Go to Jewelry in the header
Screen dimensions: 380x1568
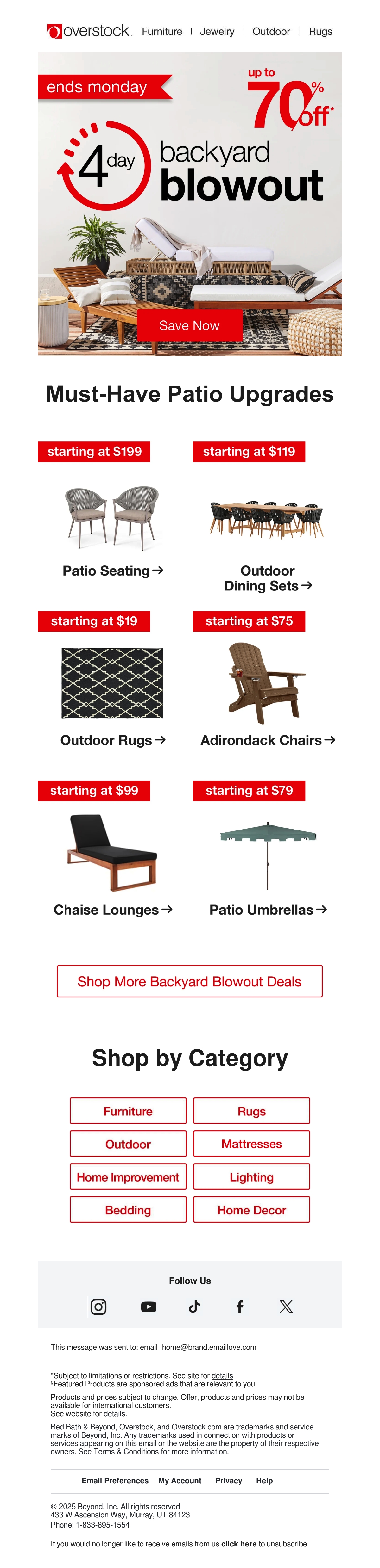click(217, 31)
